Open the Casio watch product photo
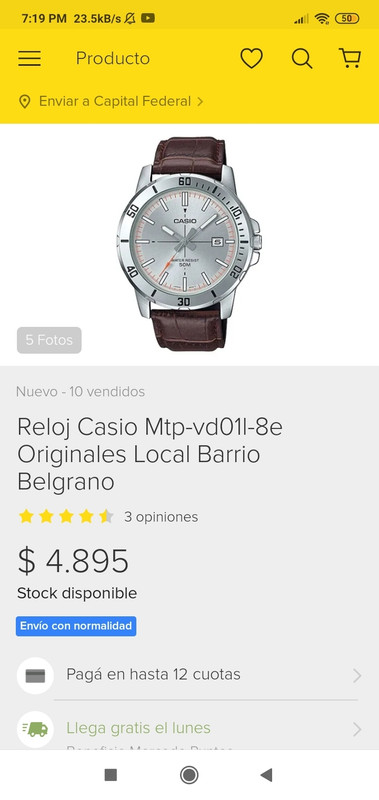This screenshot has width=379, height=800. tap(189, 244)
